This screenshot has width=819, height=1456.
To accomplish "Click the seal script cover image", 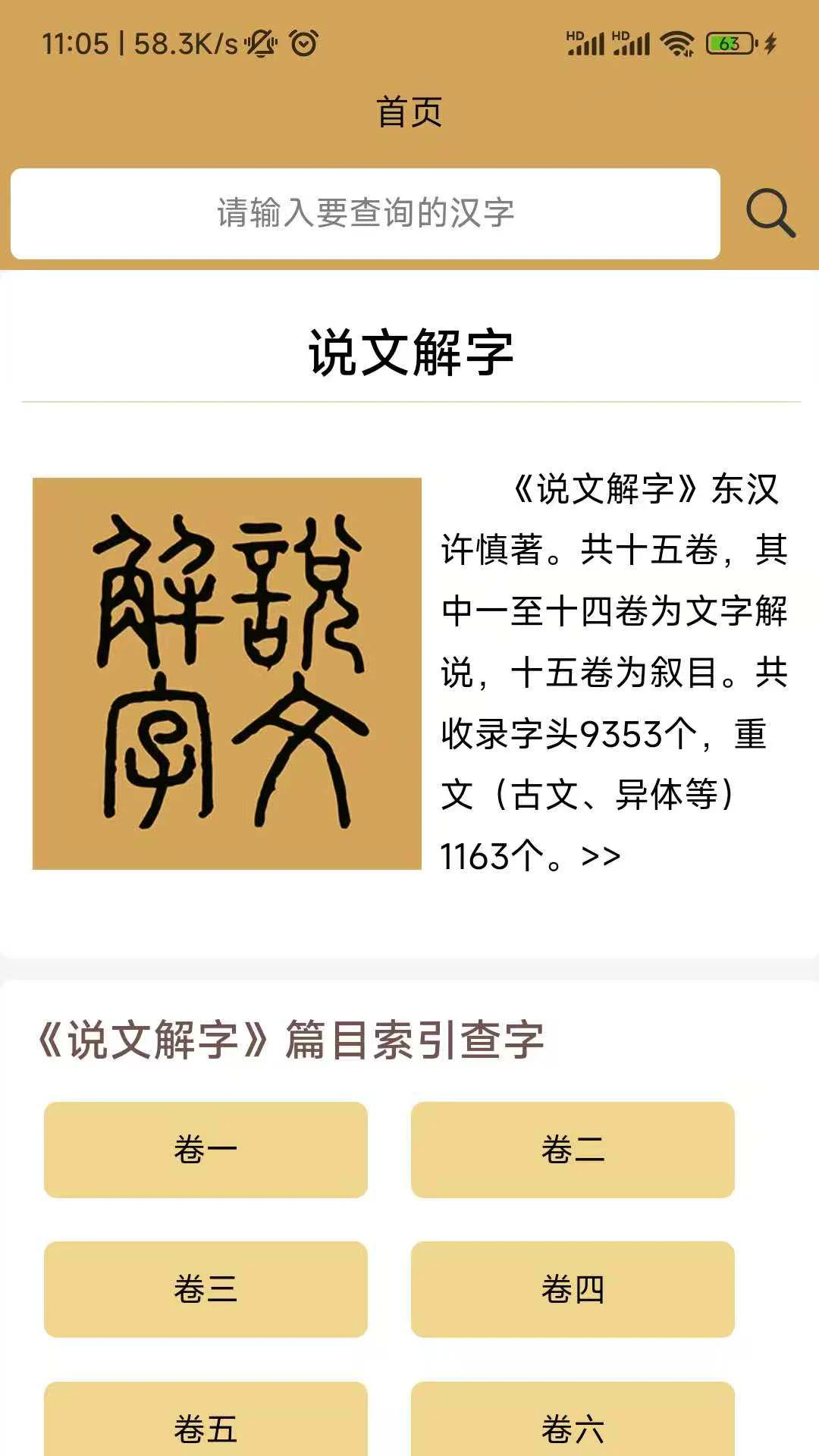I will pyautogui.click(x=227, y=674).
